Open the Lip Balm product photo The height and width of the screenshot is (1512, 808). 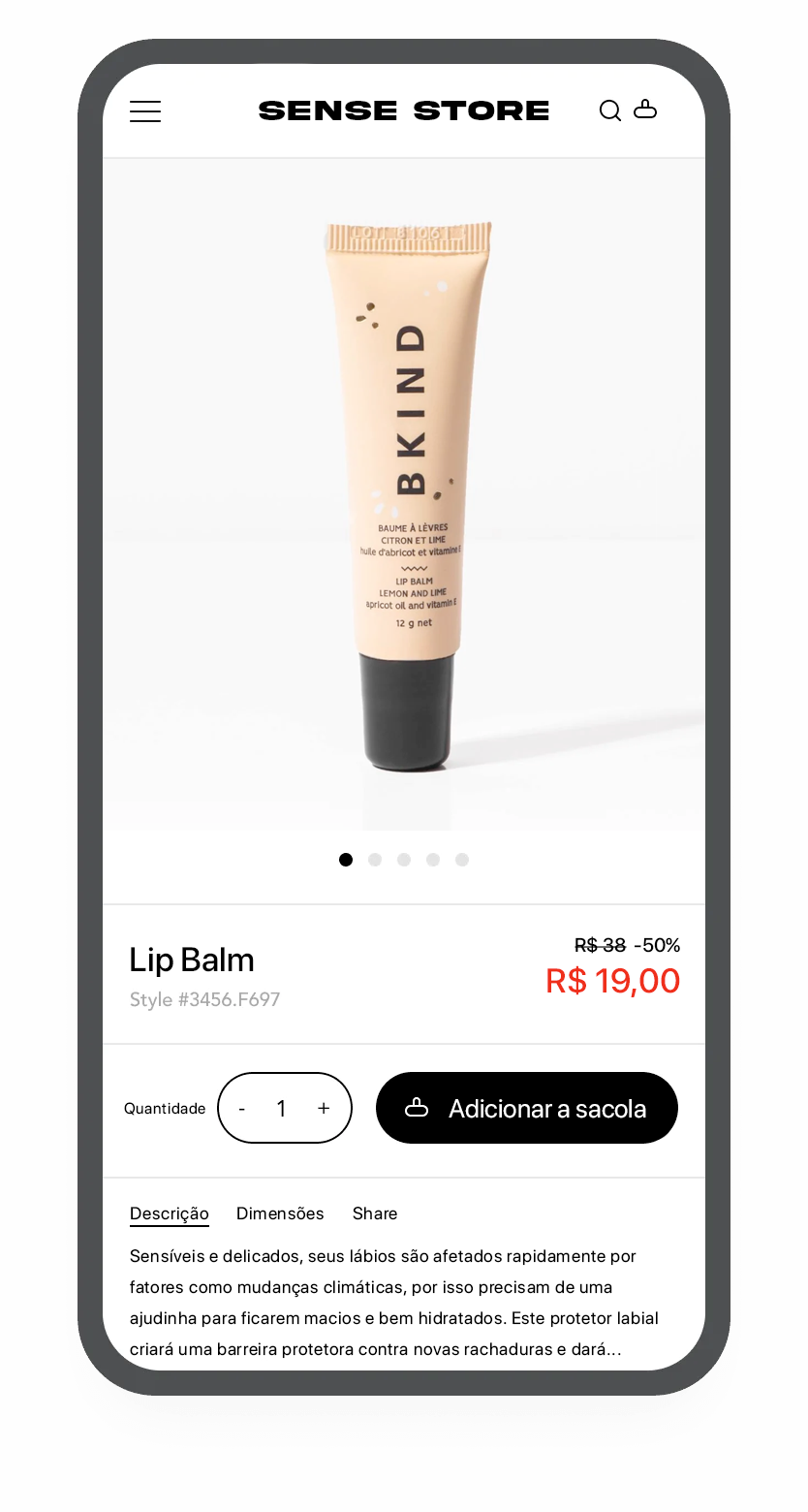tap(404, 494)
